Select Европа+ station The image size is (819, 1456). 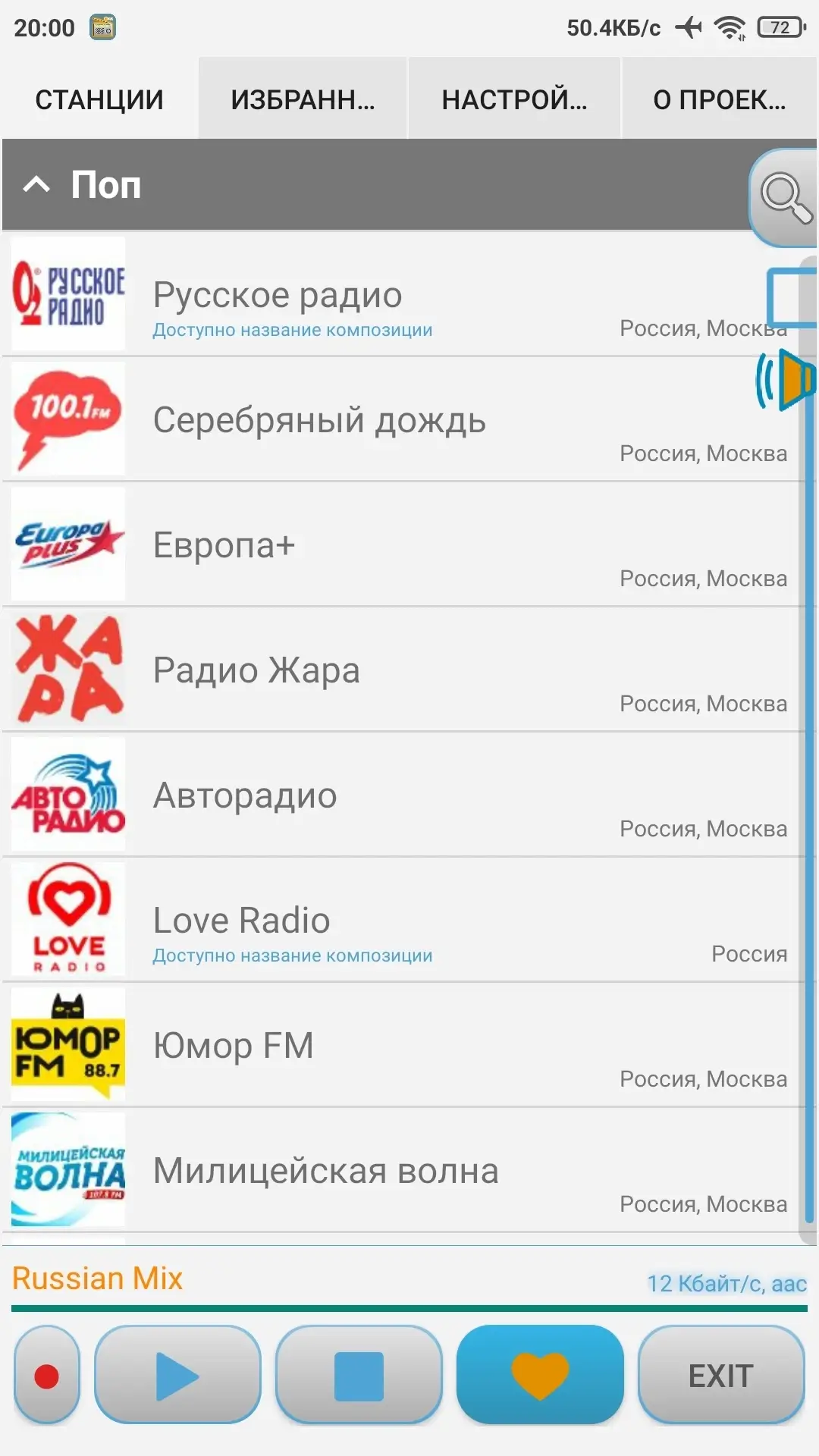pyautogui.click(x=402, y=544)
